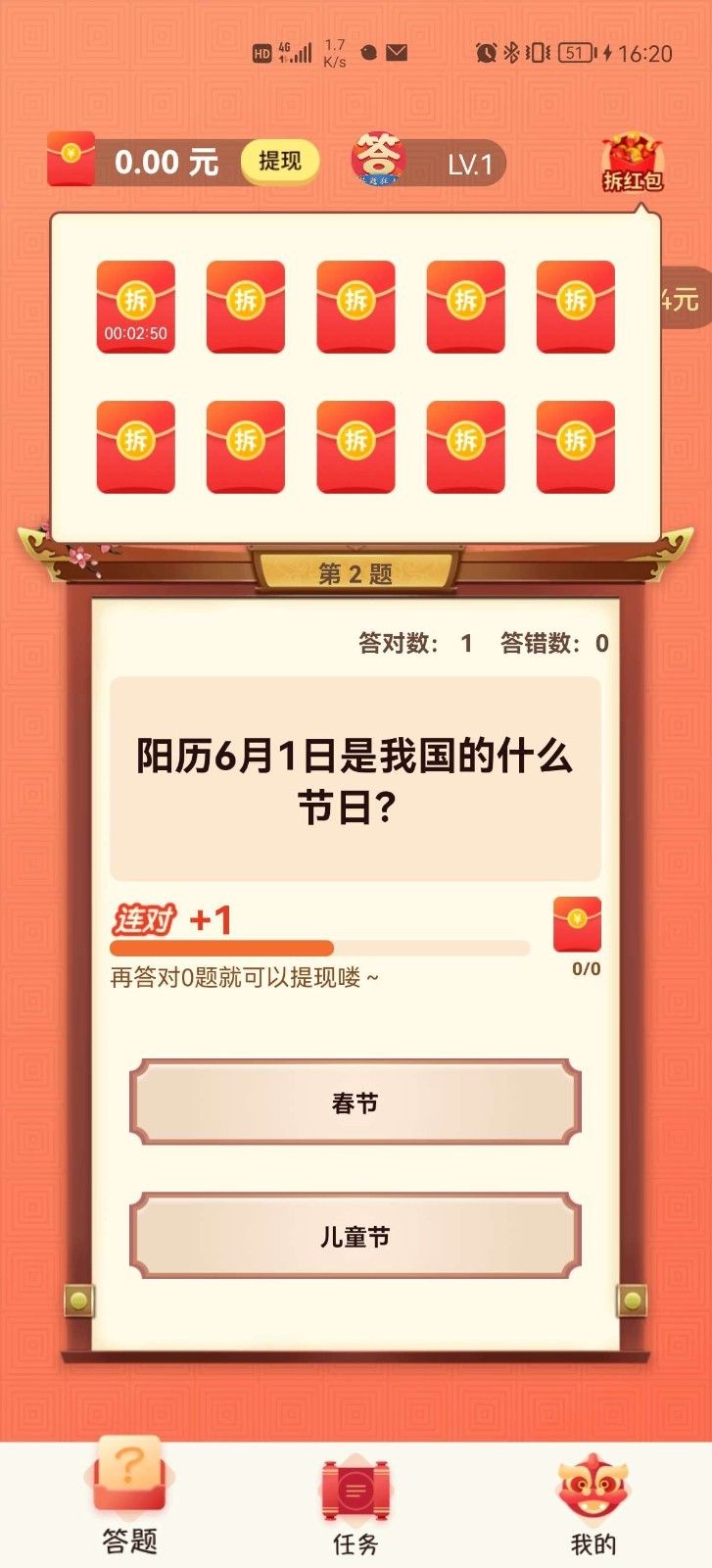Go to the 我的 tab

(593, 1504)
